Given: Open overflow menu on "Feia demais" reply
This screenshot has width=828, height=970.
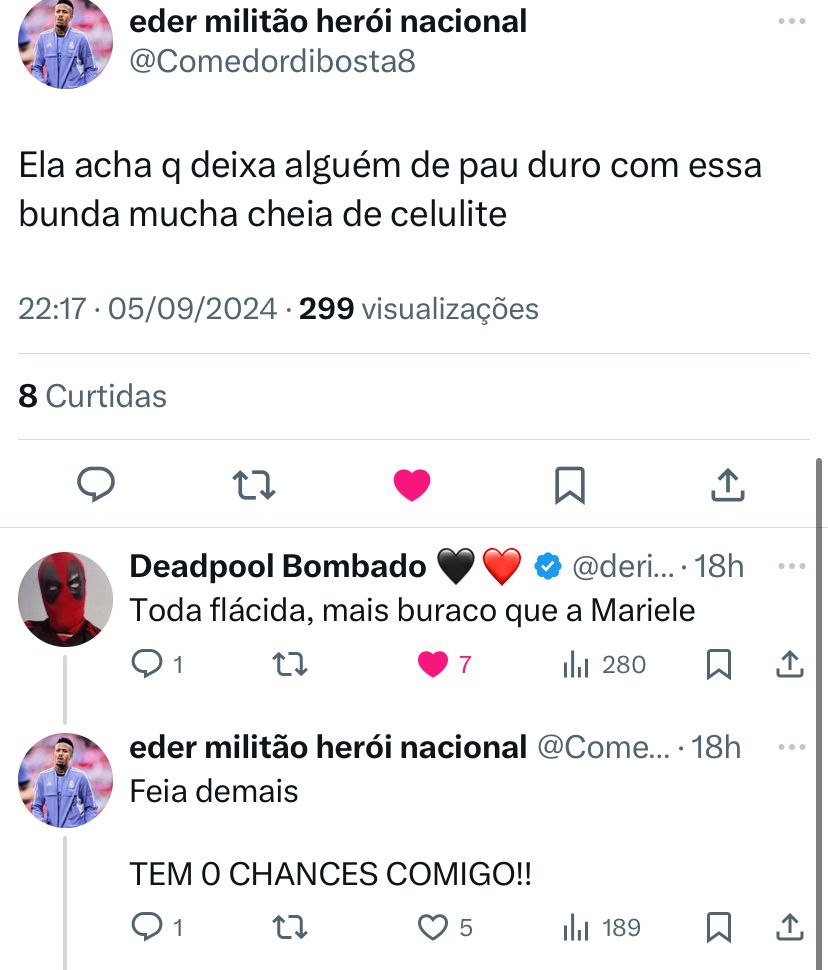Looking at the screenshot, I should (791, 747).
